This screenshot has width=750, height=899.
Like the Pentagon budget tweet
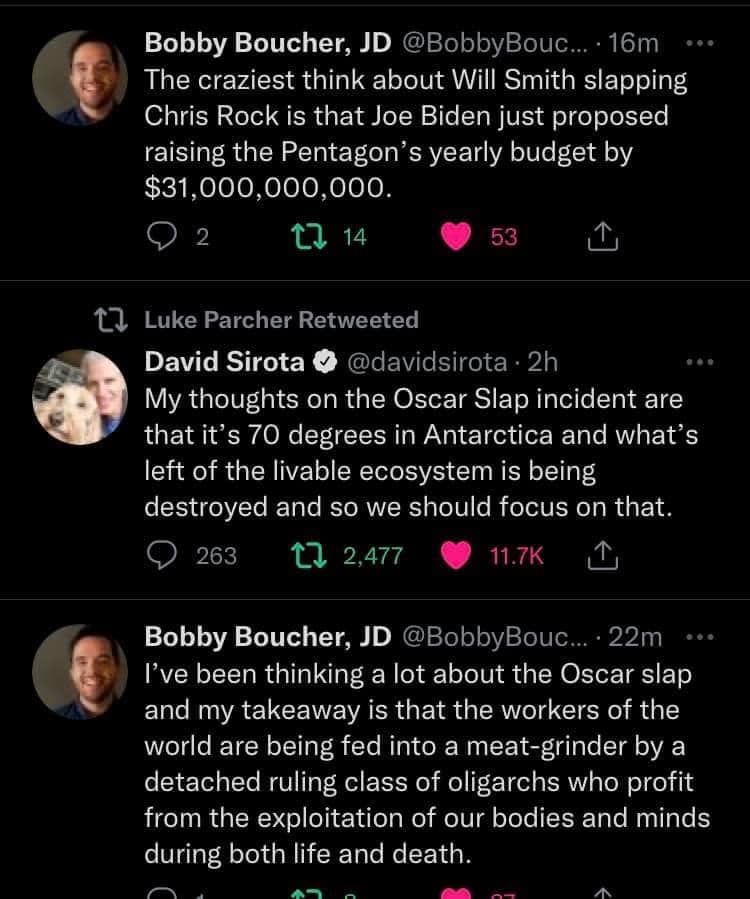click(456, 236)
